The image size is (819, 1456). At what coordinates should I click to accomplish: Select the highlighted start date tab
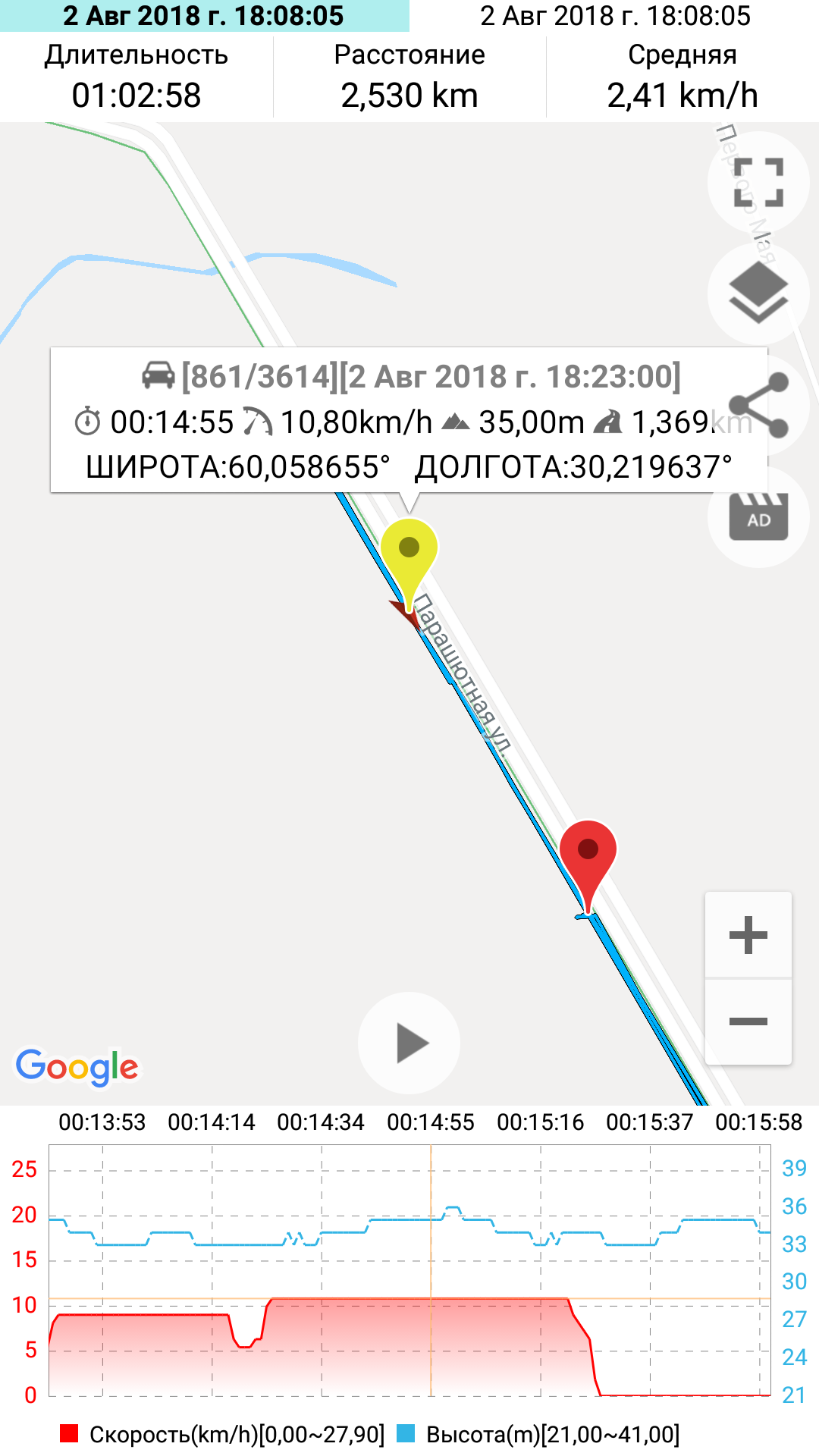[x=205, y=16]
